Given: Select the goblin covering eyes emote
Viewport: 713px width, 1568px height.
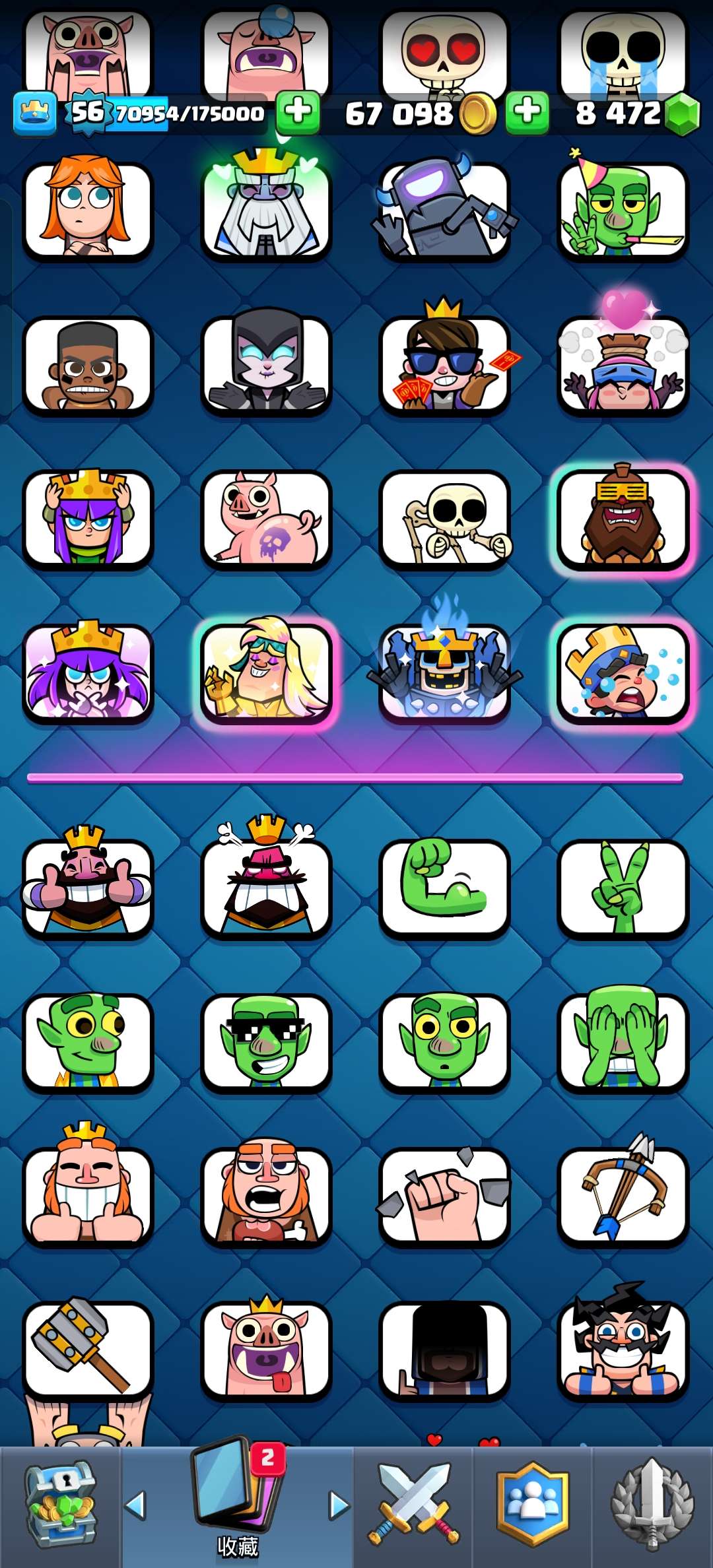Looking at the screenshot, I should [x=623, y=1041].
